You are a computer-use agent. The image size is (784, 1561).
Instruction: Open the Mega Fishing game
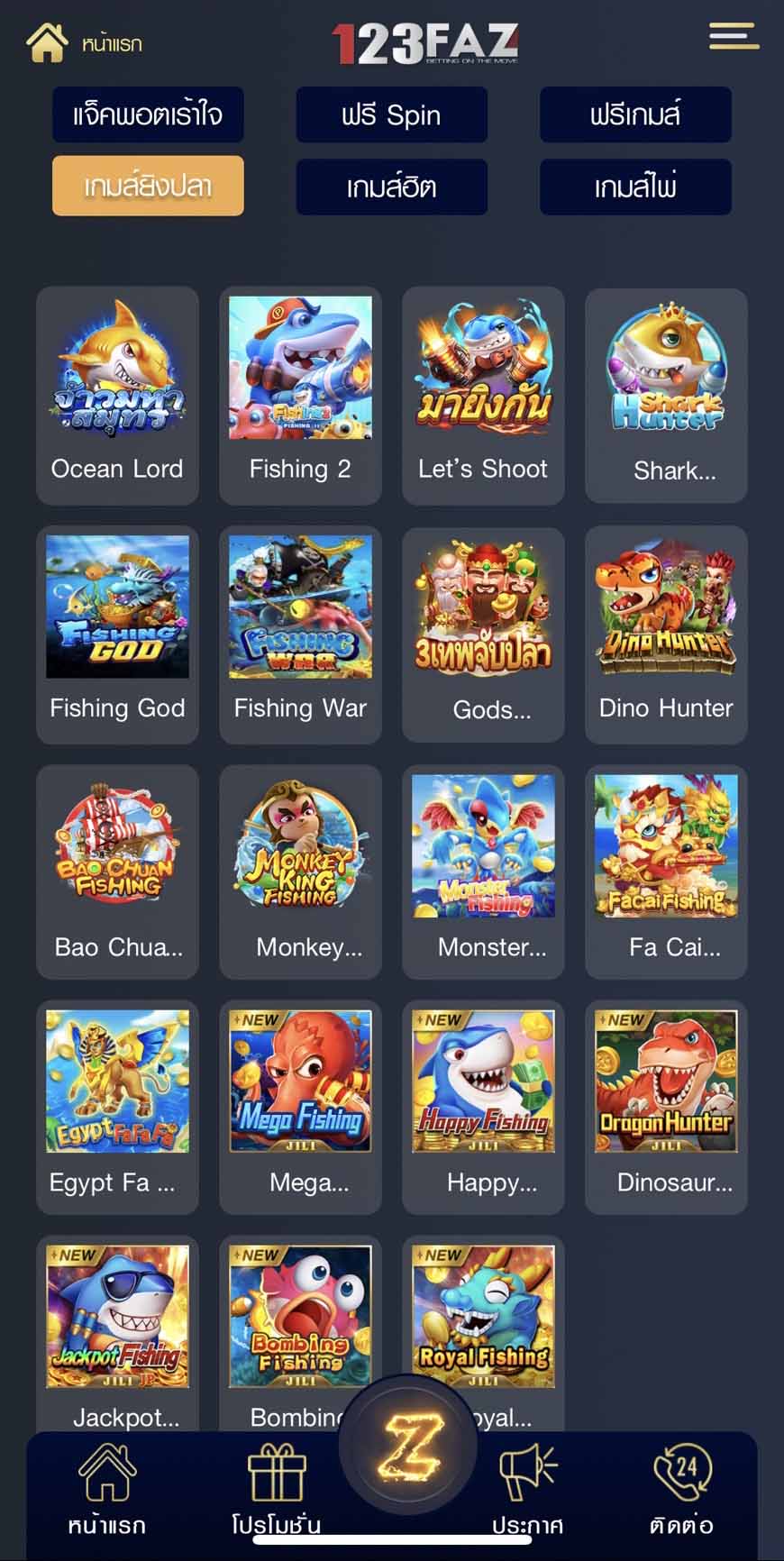click(300, 1107)
